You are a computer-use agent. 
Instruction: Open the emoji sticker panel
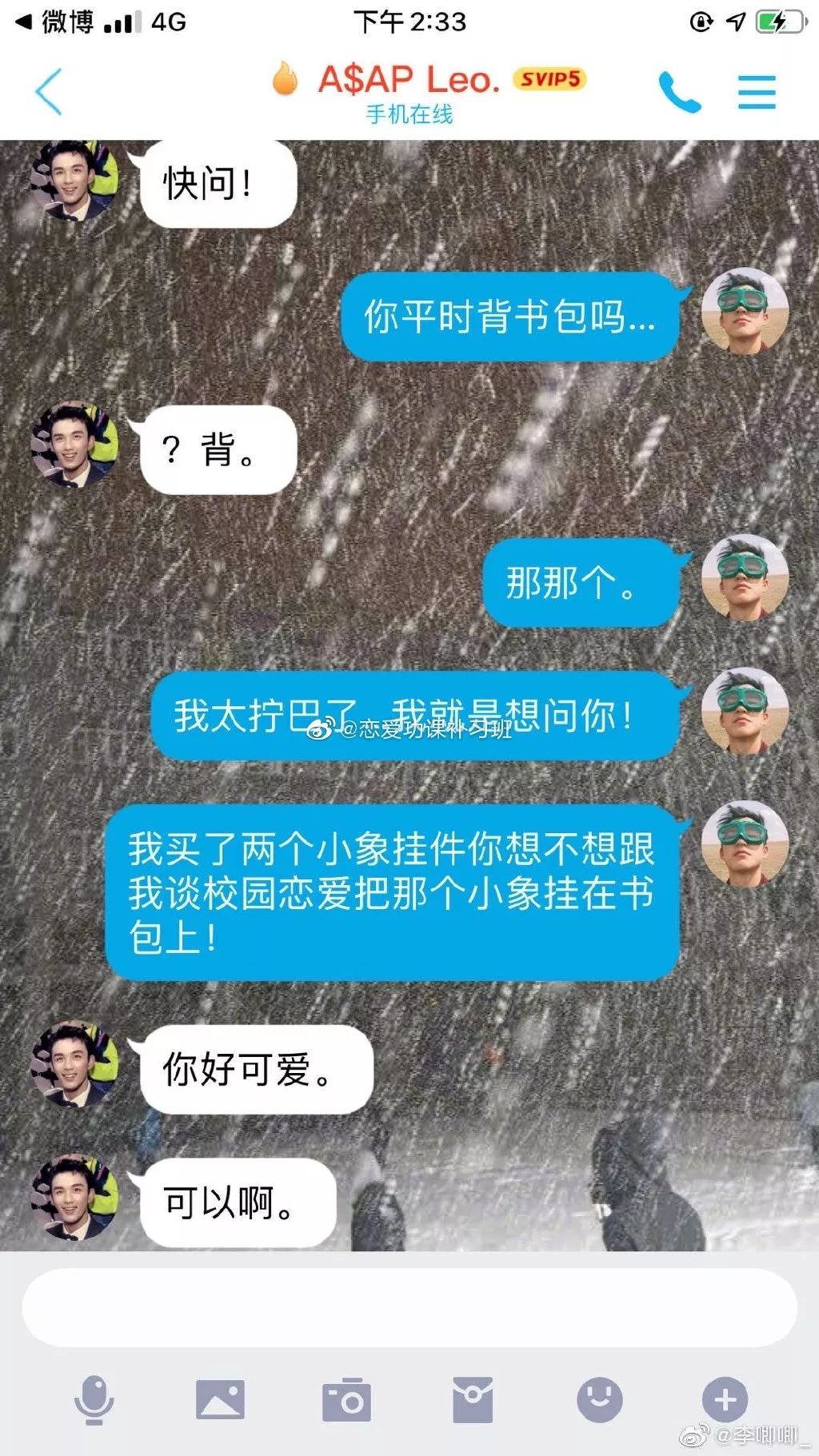click(599, 1399)
